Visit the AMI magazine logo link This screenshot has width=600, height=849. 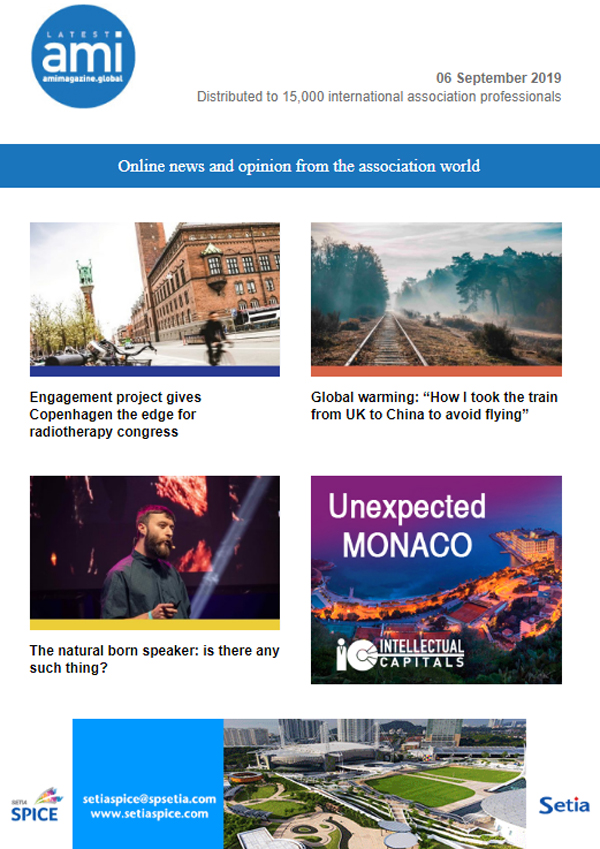tap(83, 55)
